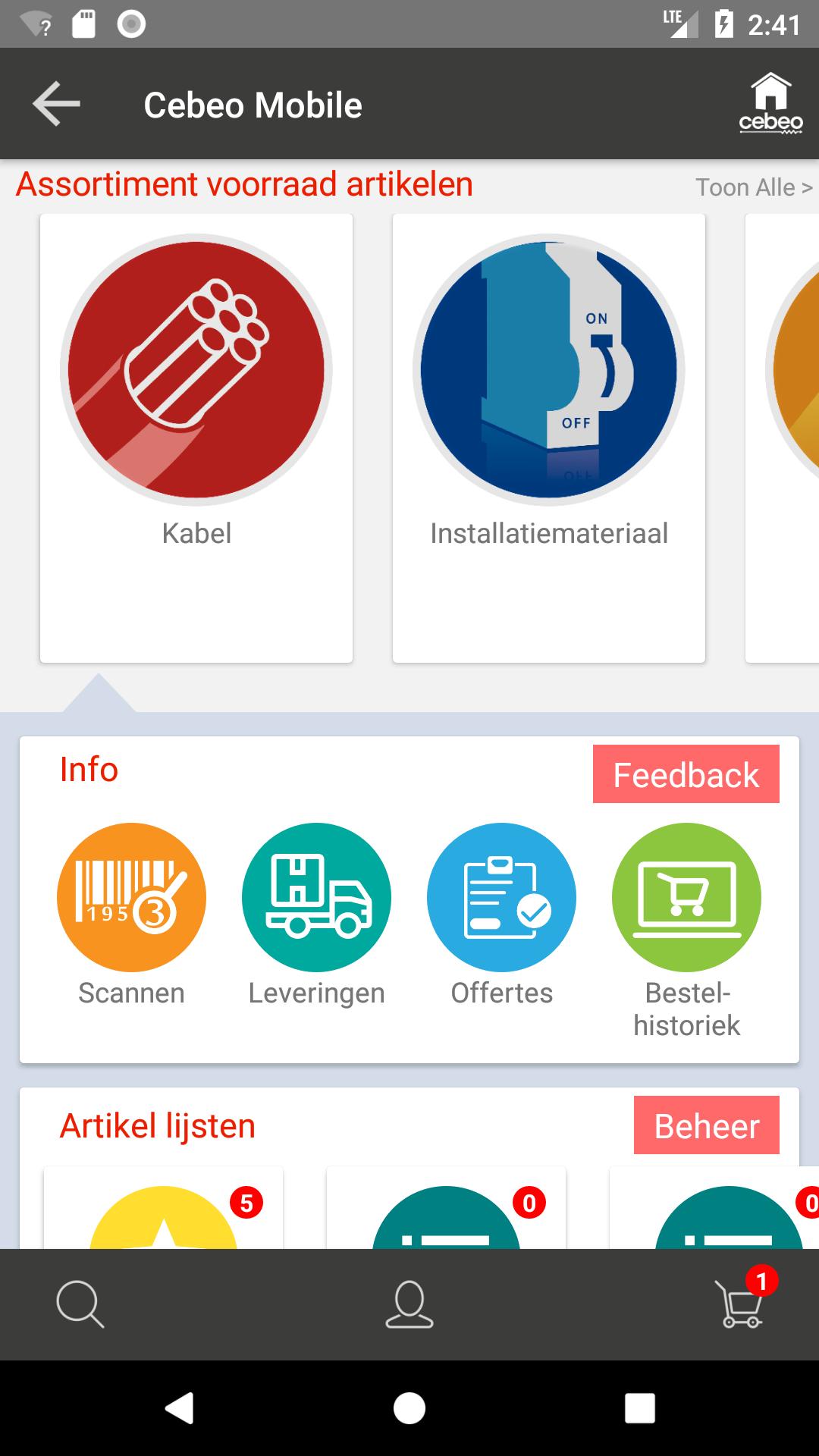819x1456 pixels.
Task: View the shopping cart with 1 item
Action: [x=741, y=1304]
